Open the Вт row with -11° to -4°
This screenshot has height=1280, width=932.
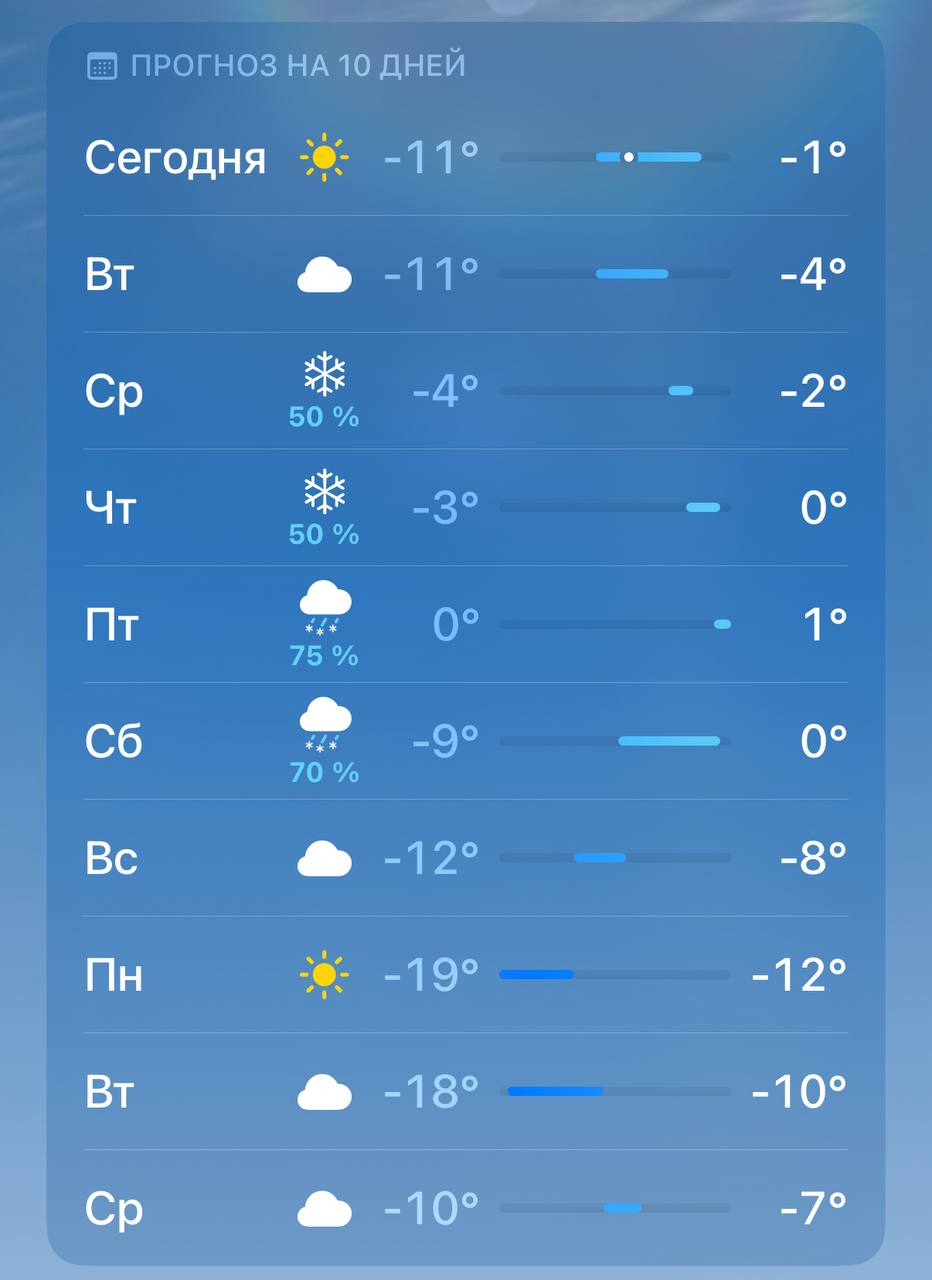(x=465, y=274)
